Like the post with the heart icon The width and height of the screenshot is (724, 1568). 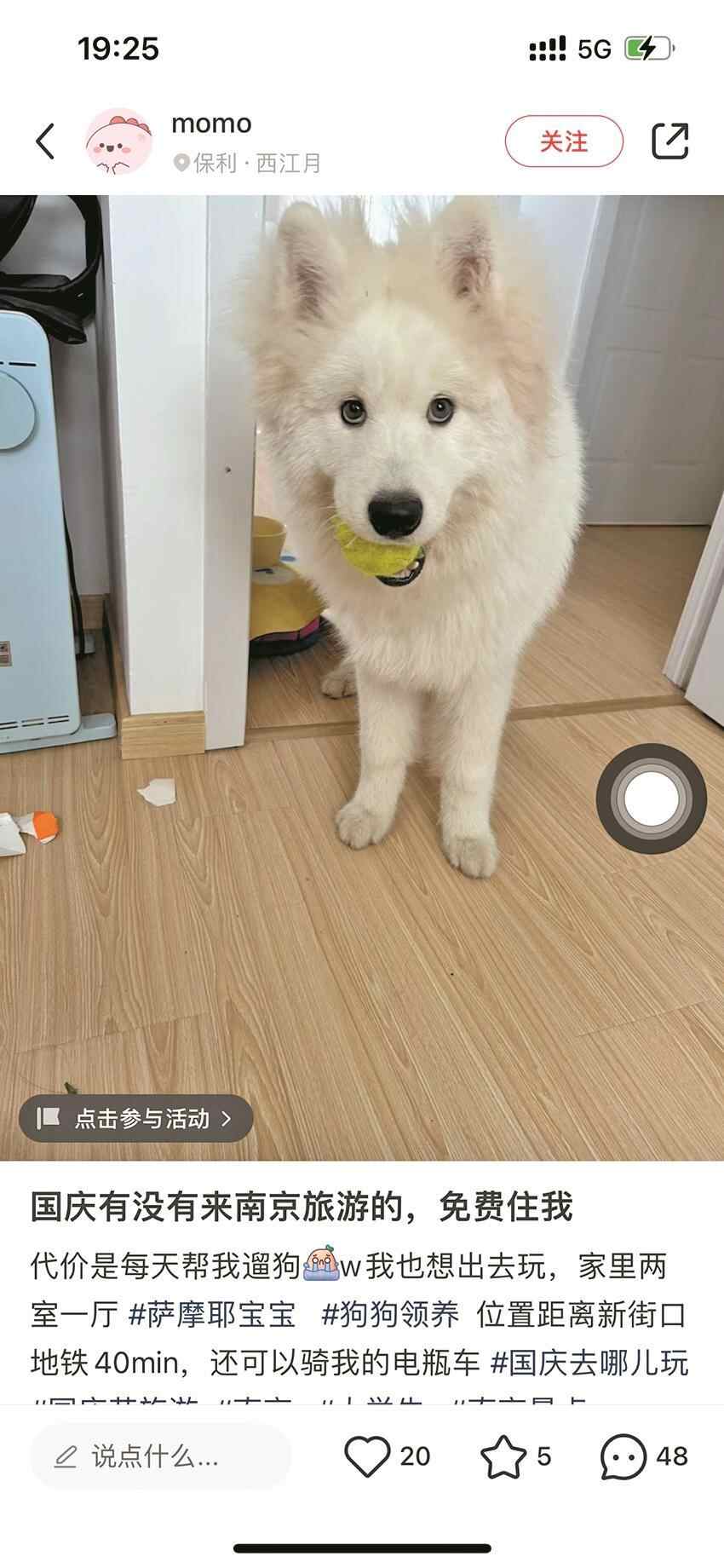click(x=367, y=1456)
